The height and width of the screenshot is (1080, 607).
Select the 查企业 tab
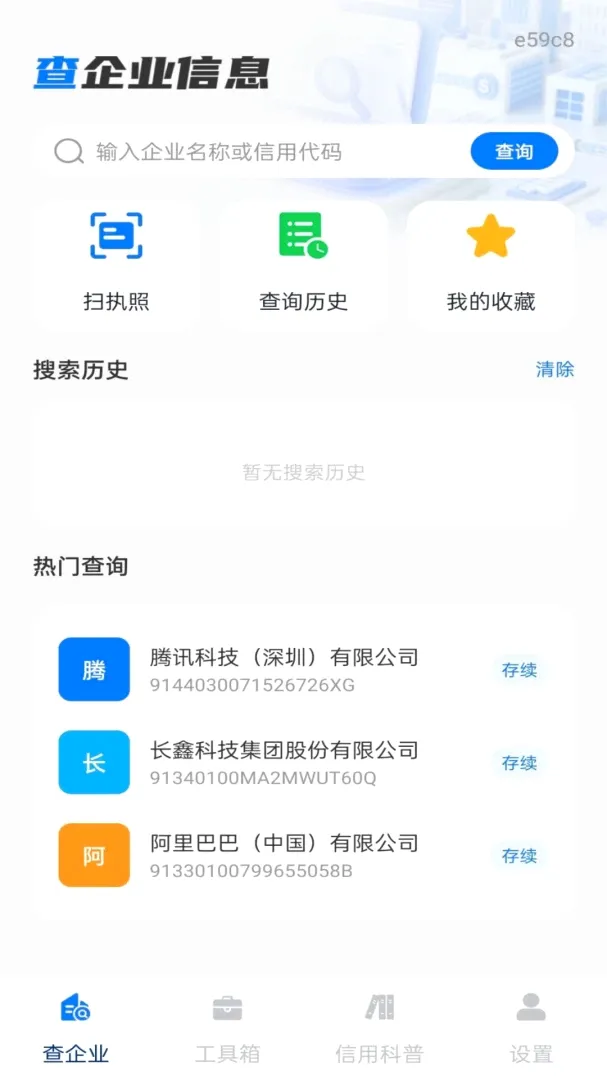pos(76,1029)
